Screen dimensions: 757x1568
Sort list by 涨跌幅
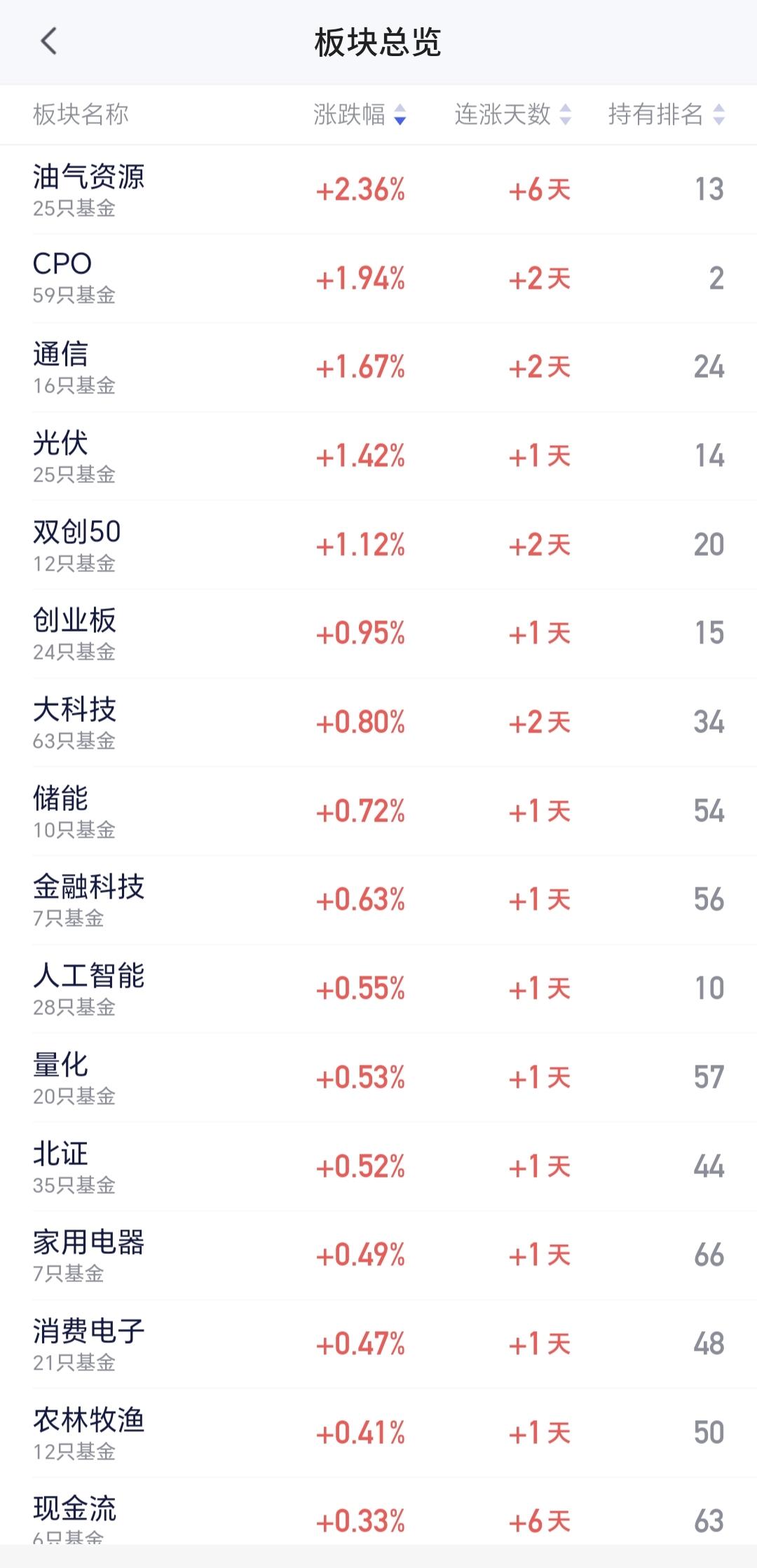360,114
